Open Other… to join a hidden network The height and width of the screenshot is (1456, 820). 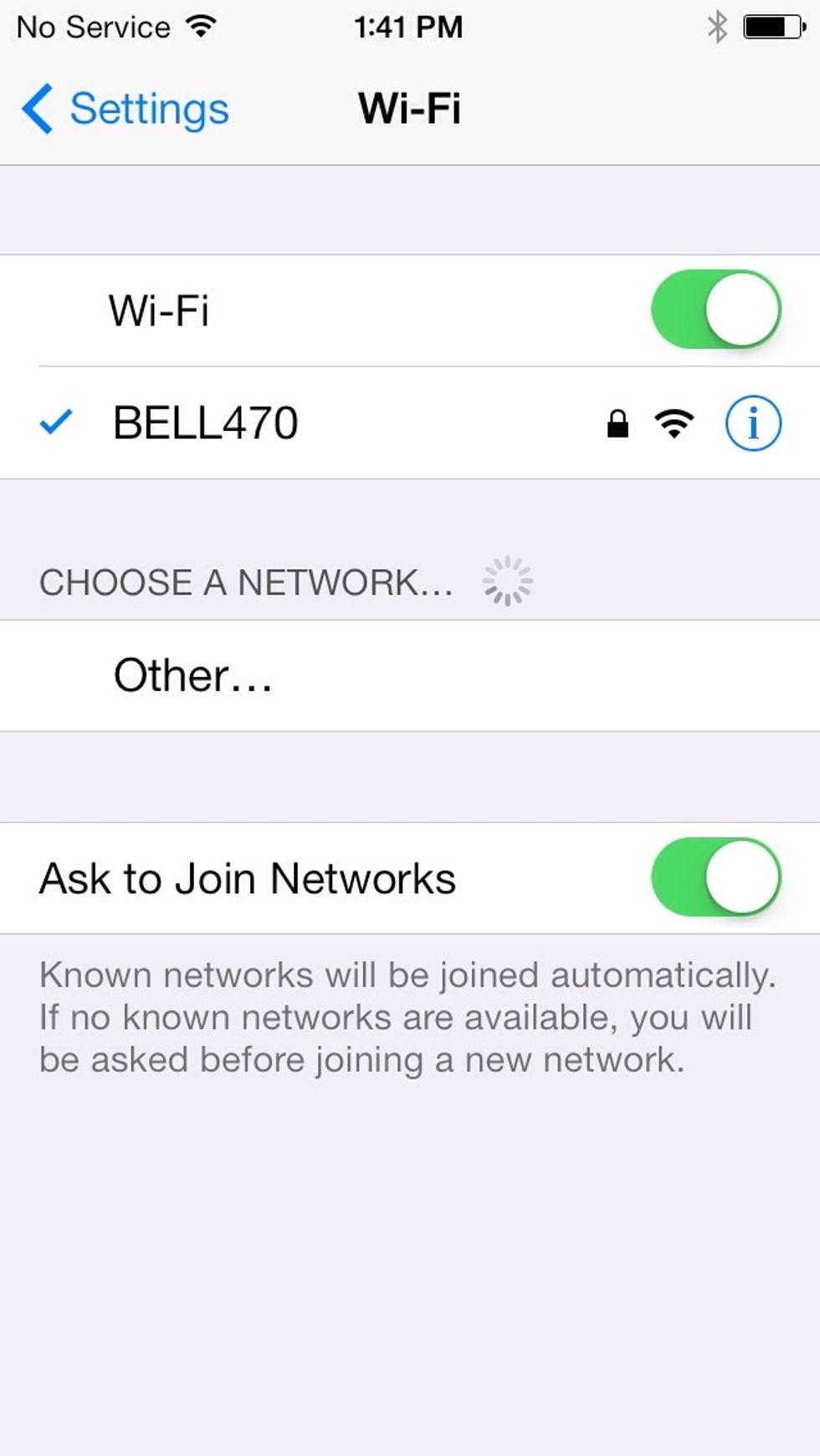[410, 676]
